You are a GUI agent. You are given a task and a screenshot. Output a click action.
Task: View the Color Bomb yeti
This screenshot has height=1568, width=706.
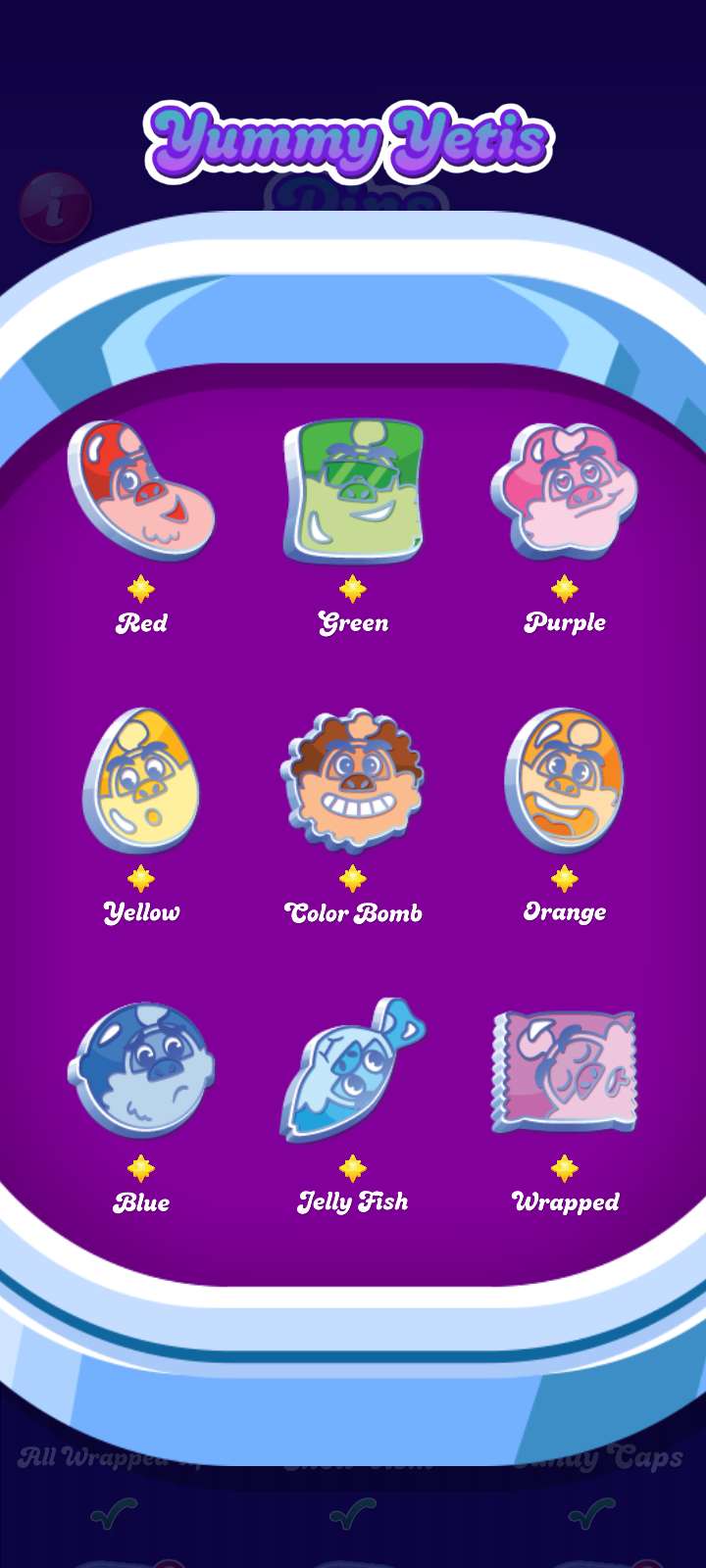pos(353,780)
